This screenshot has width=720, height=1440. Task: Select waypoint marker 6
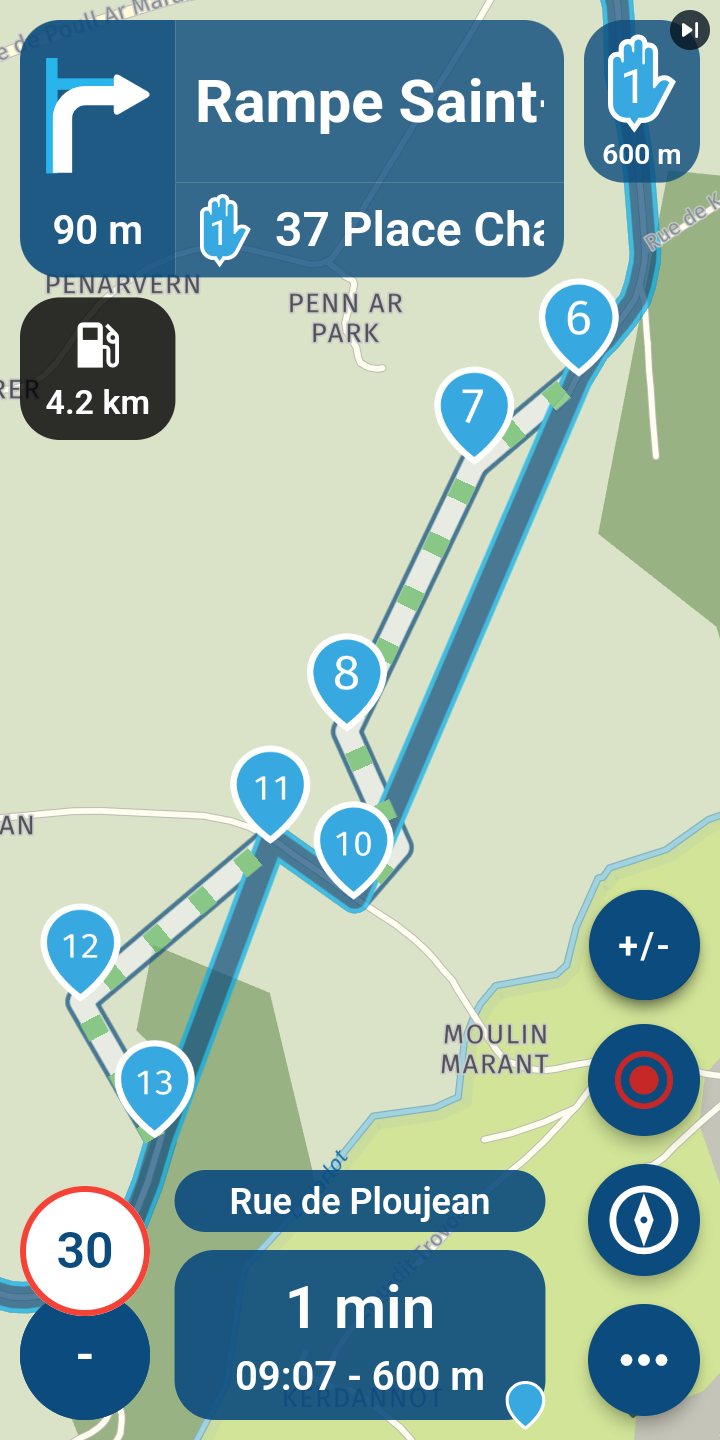click(578, 320)
